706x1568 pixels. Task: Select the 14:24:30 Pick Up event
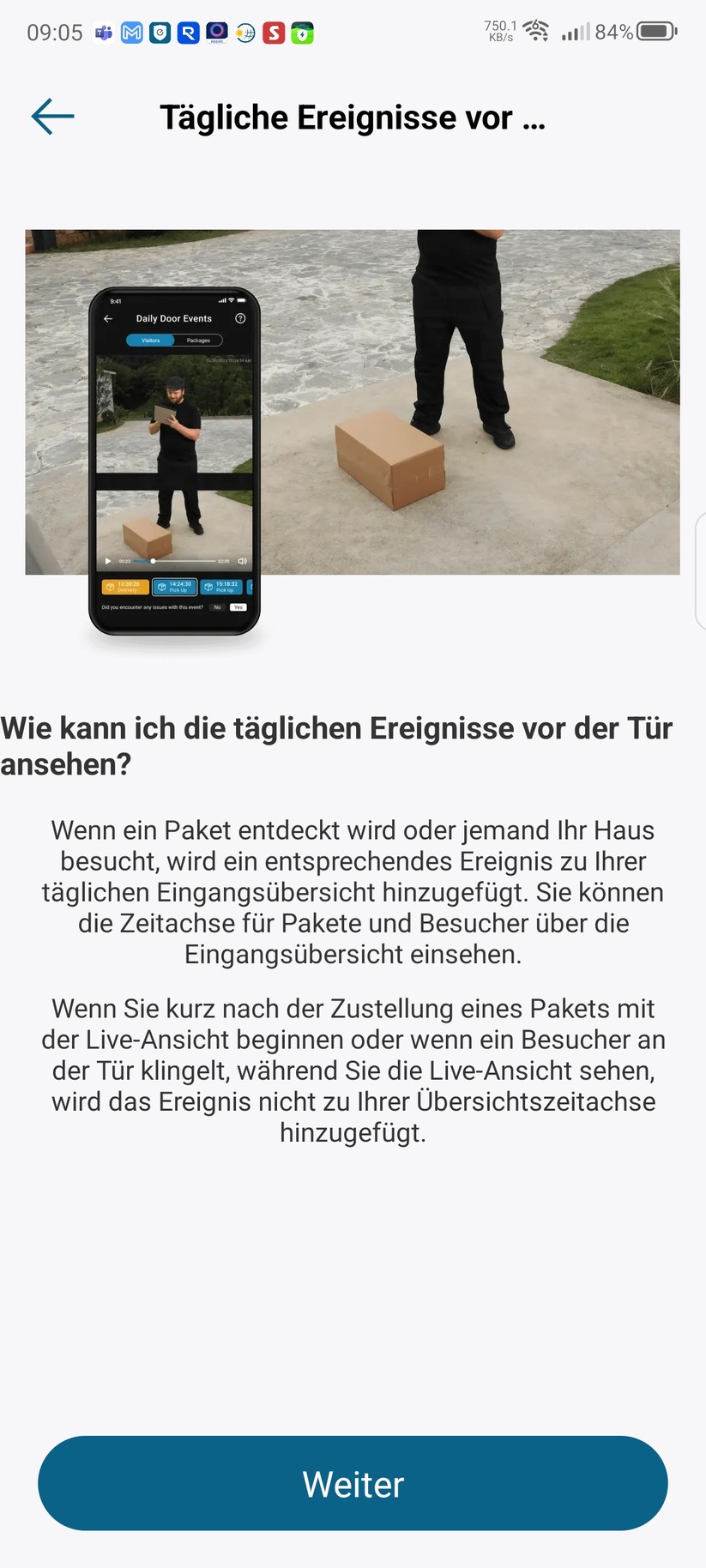pyautogui.click(x=174, y=587)
